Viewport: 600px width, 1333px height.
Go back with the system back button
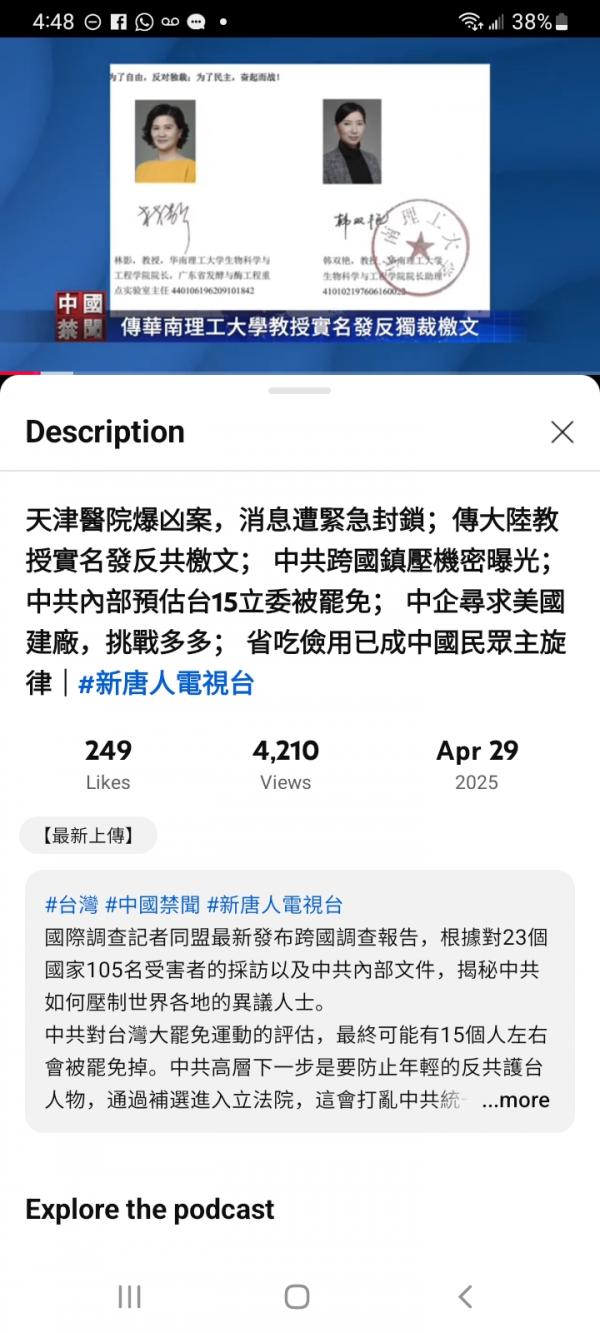[465, 1297]
